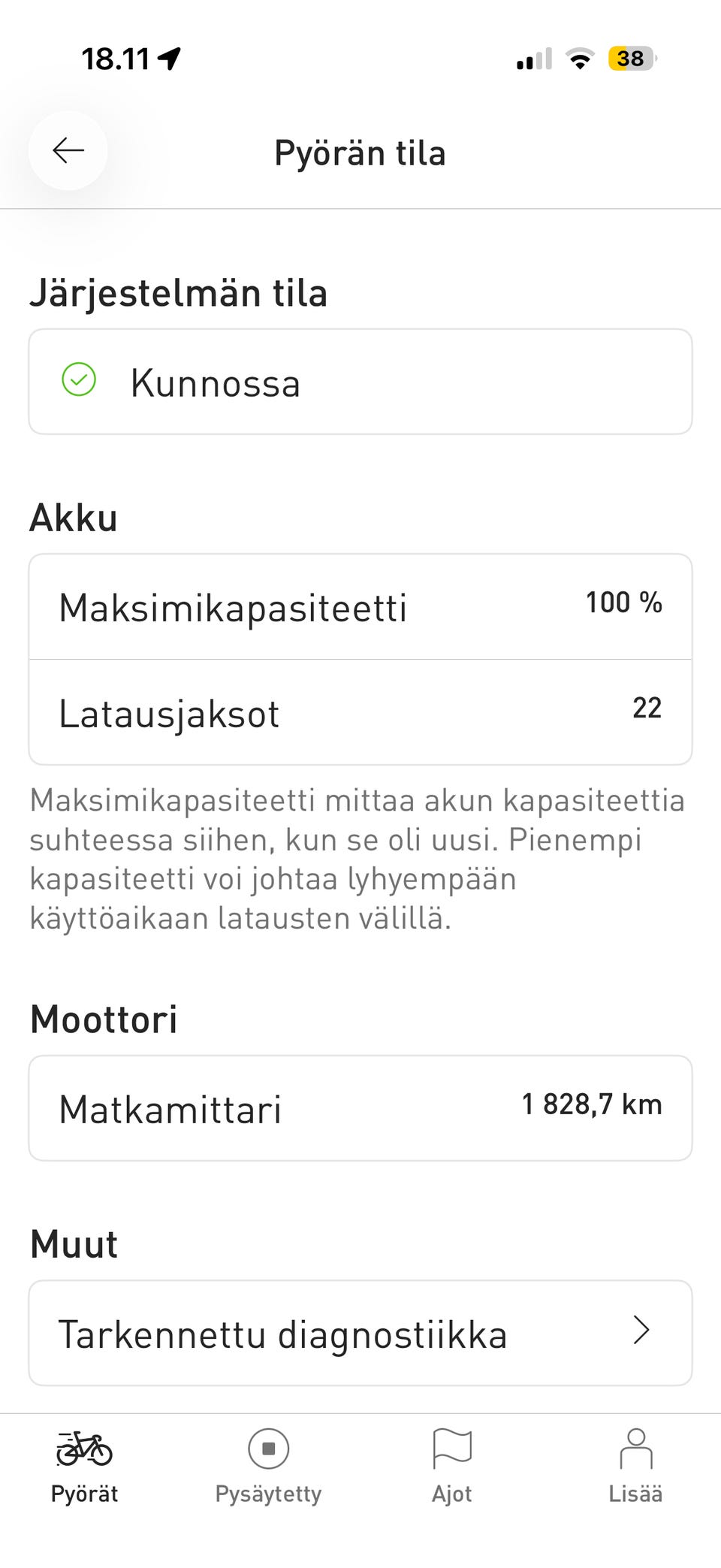Tap the Matkamittari odometer row
721x1568 pixels.
pyautogui.click(x=360, y=1107)
